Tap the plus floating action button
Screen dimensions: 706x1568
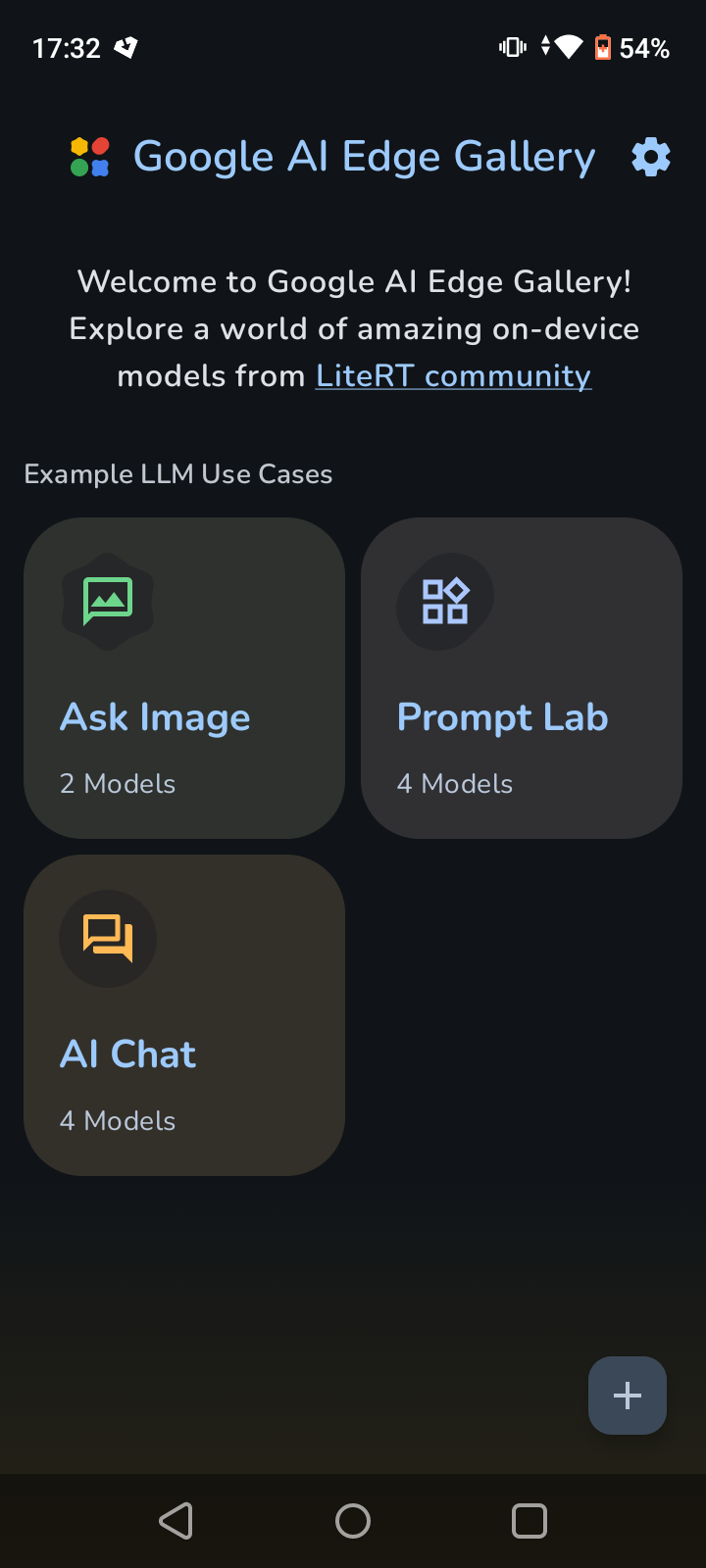[x=628, y=1396]
